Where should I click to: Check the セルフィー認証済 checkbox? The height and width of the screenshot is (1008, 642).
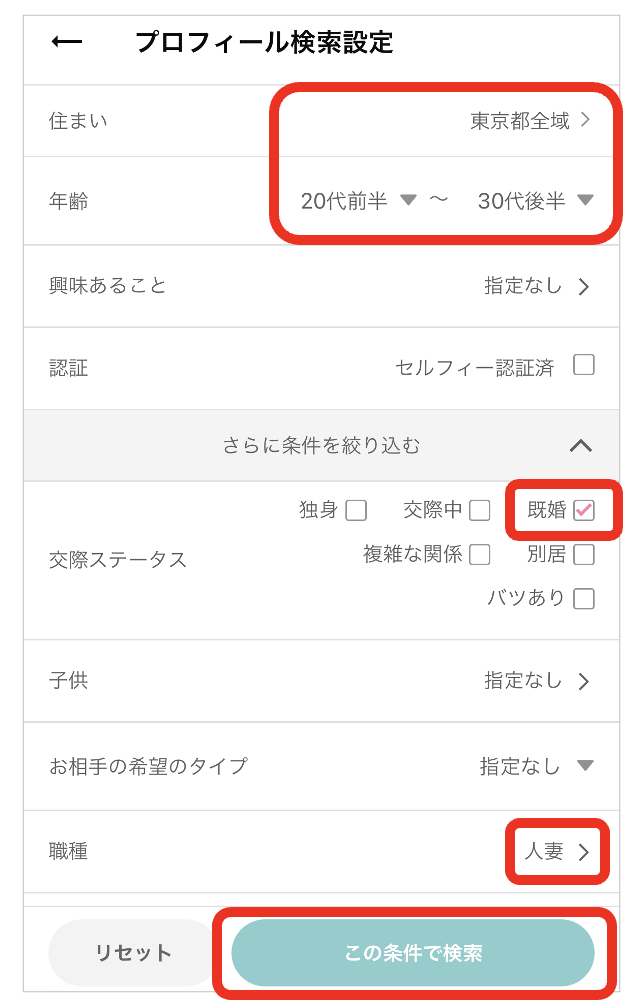tap(584, 366)
